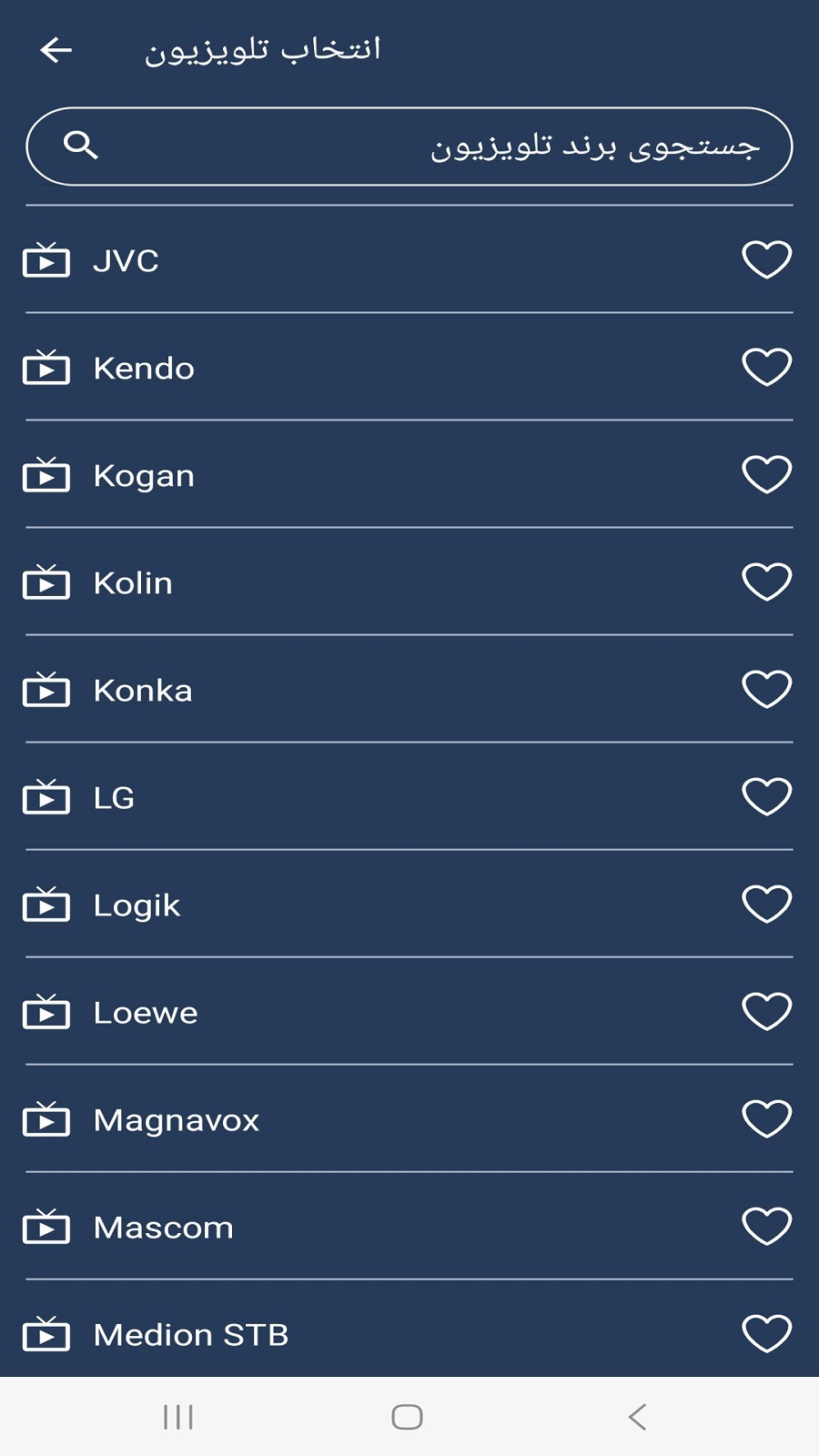Favorite the Mascom brand
This screenshot has height=1456, width=819.
tap(766, 1227)
